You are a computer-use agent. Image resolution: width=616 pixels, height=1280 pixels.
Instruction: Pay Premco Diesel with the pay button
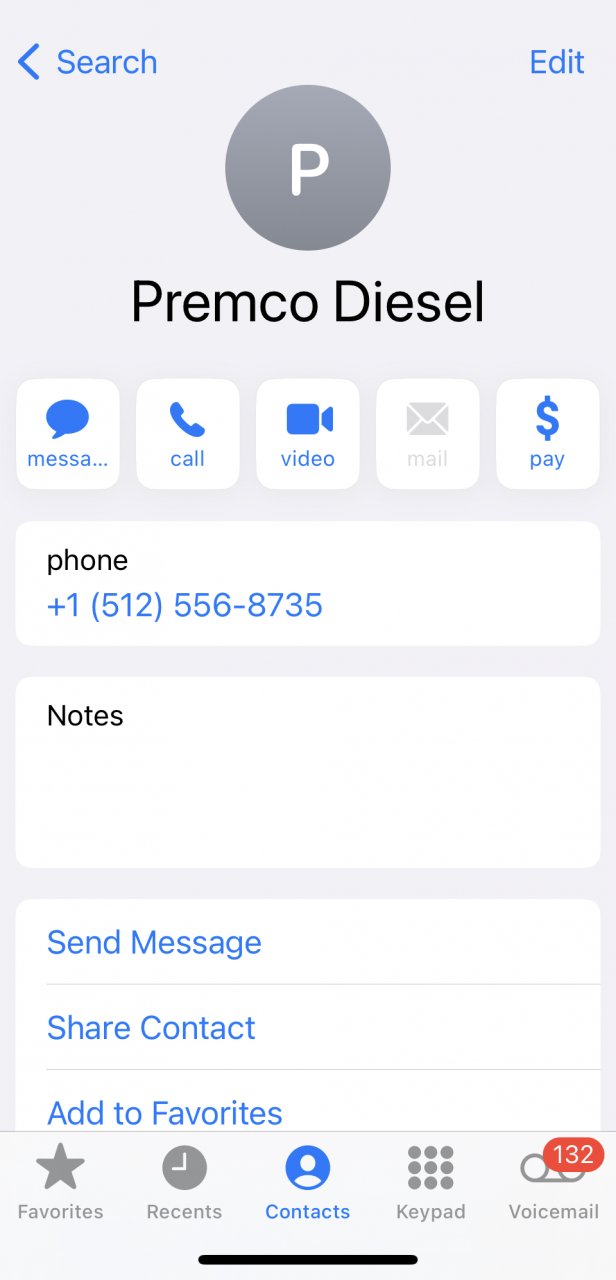click(548, 434)
